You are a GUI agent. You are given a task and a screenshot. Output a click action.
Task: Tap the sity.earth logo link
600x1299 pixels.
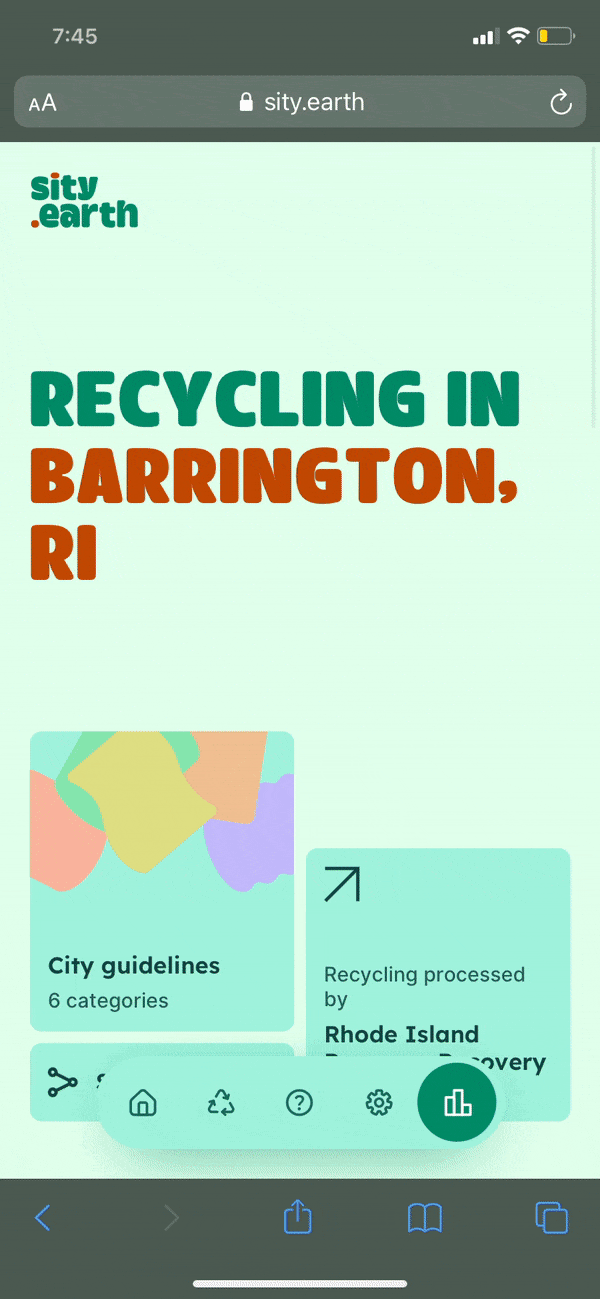click(x=84, y=201)
